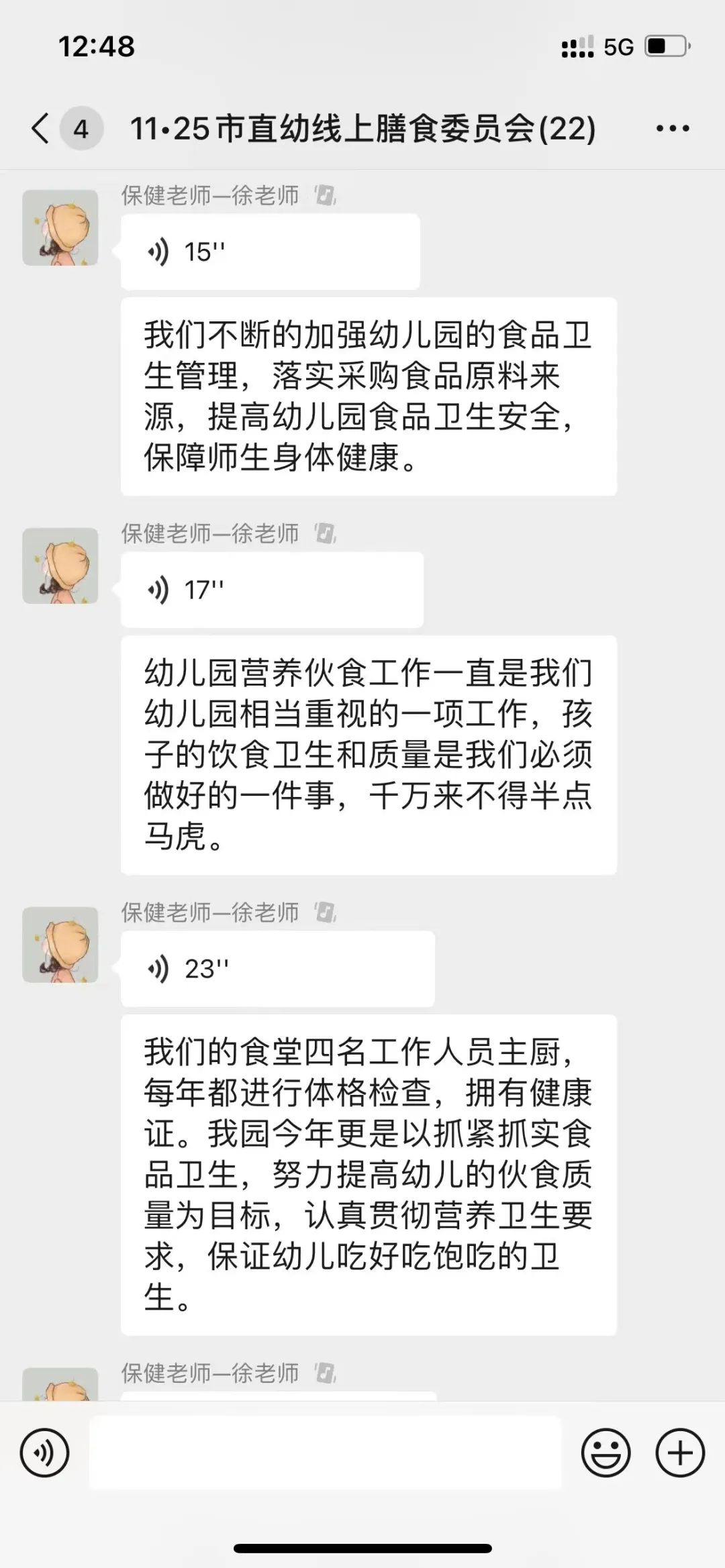Play the 23-second voice message
This screenshot has width=725, height=1568.
(277, 969)
